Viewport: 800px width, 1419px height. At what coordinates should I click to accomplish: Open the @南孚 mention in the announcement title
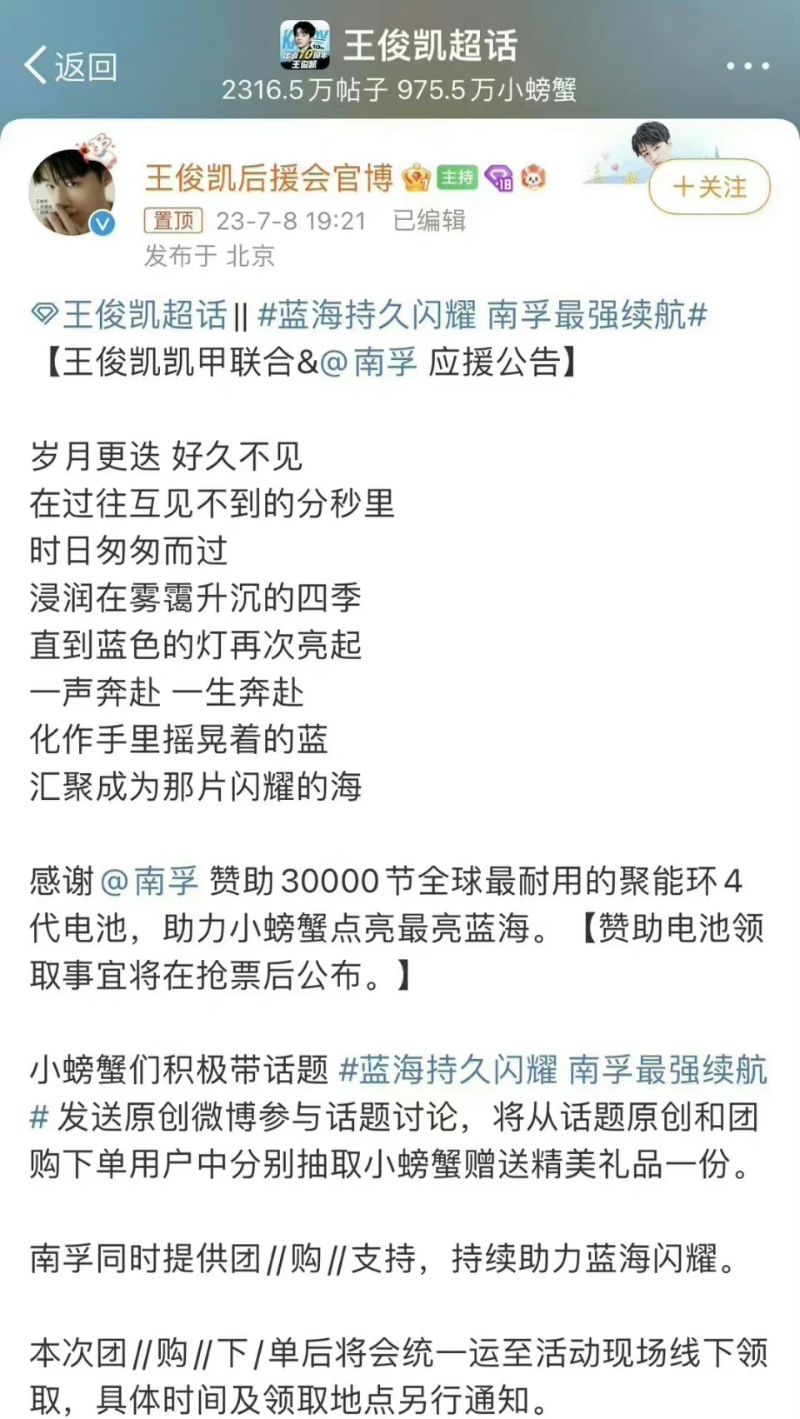click(369, 362)
